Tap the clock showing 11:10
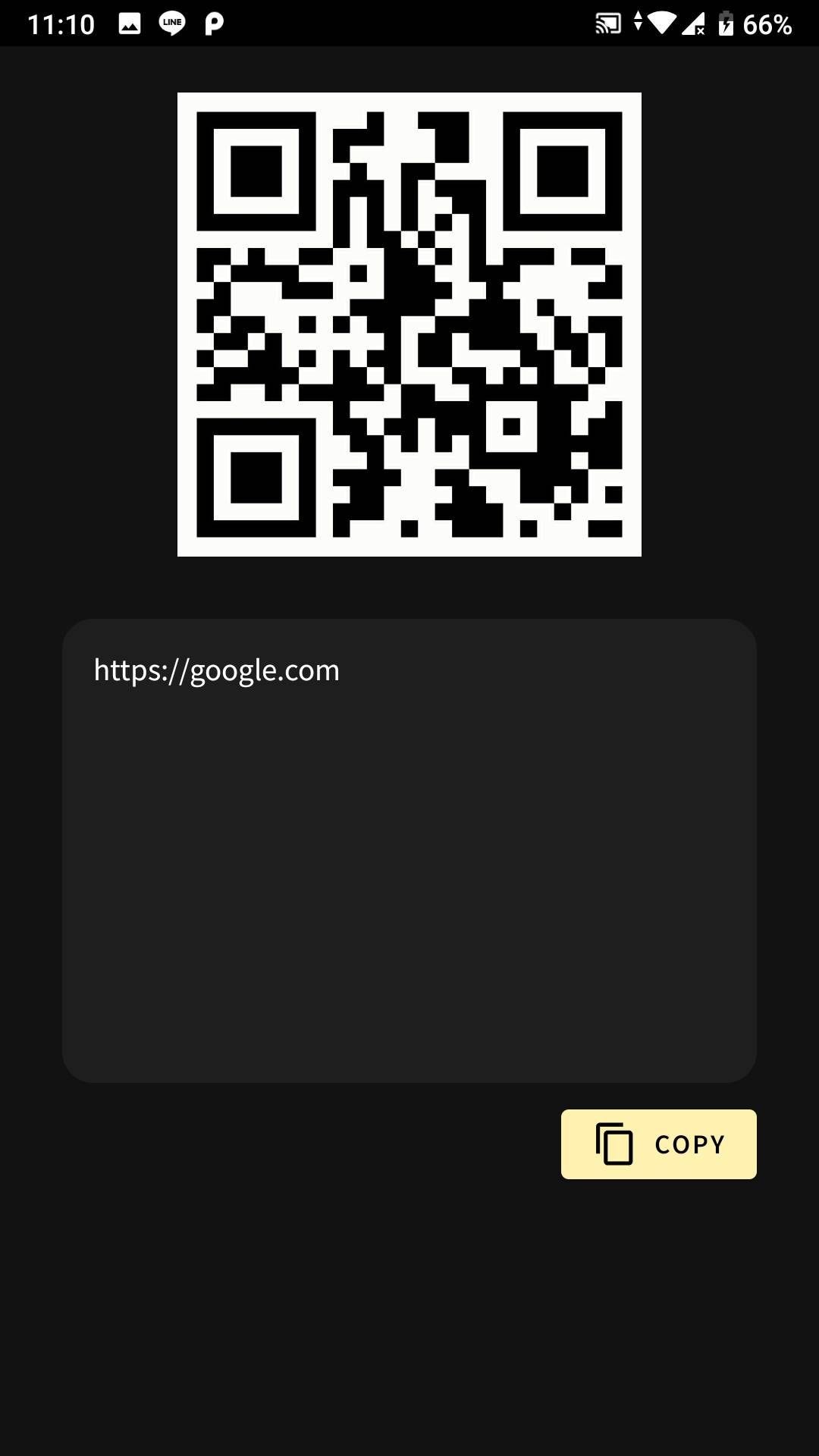The width and height of the screenshot is (819, 1456). 64,23
